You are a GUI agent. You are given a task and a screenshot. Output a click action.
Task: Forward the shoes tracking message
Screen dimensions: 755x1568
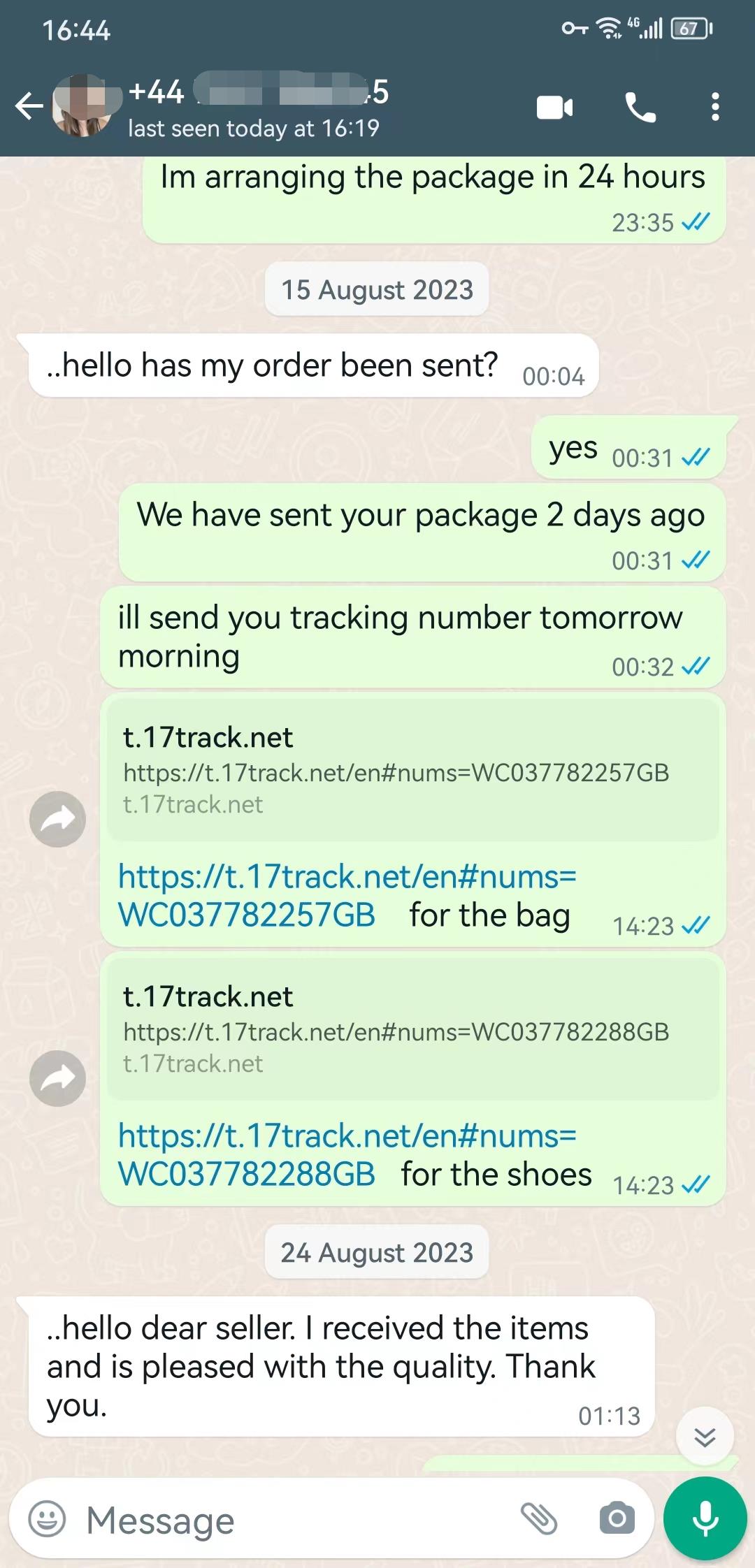click(57, 1078)
